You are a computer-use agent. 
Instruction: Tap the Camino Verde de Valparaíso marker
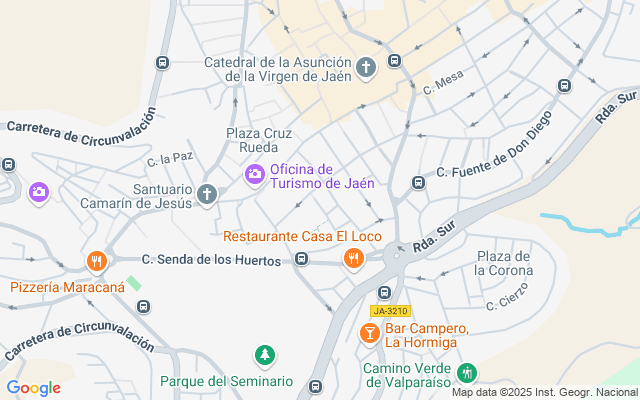coord(465,373)
